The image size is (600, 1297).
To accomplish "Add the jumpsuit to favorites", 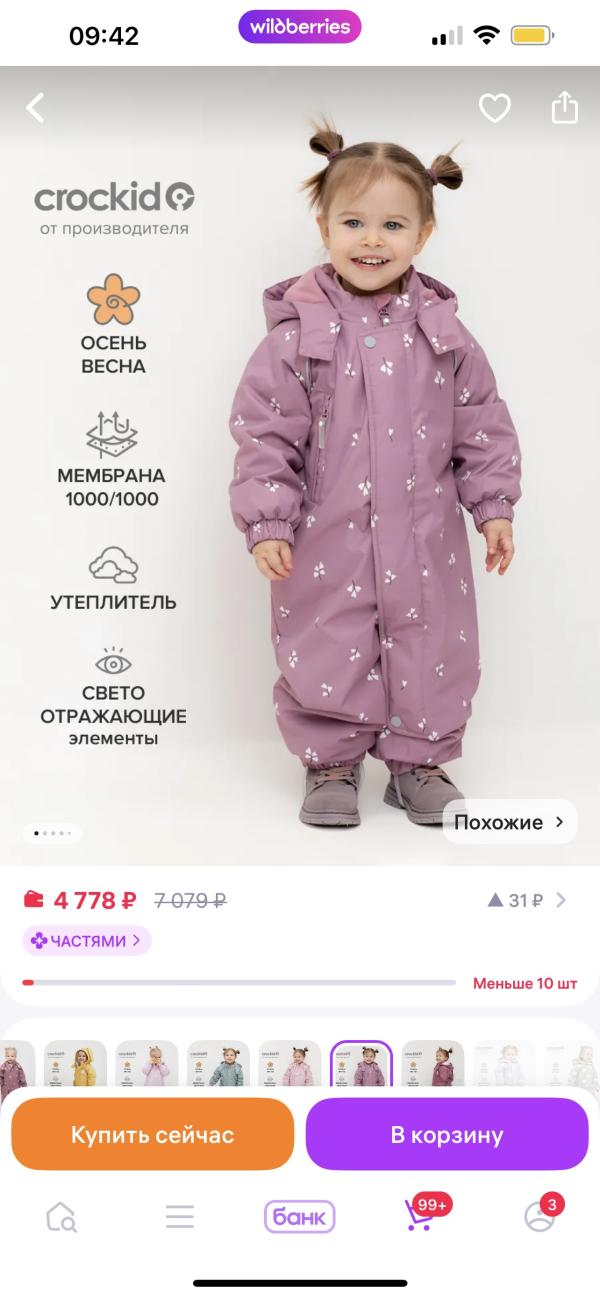I will pos(494,107).
